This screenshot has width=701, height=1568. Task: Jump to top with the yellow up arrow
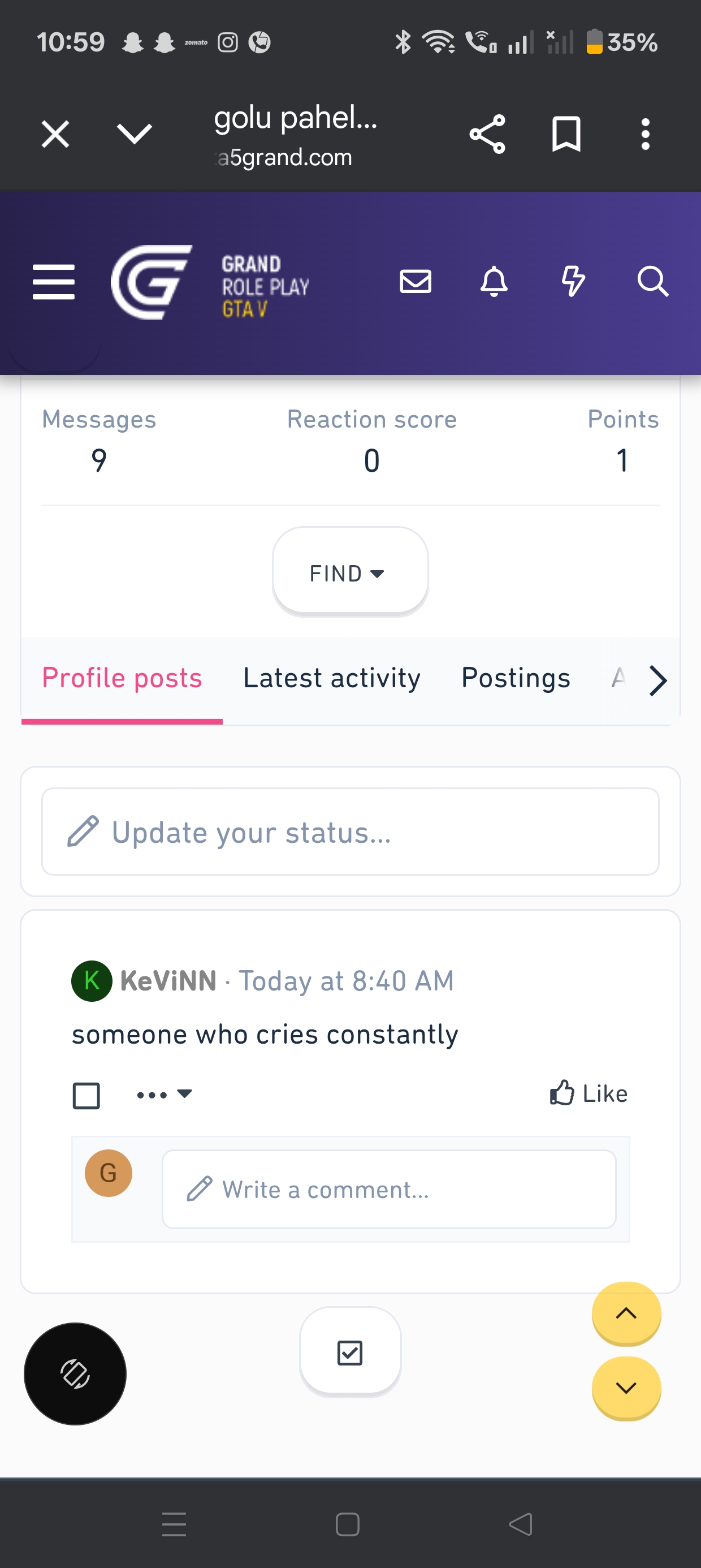(x=626, y=1313)
